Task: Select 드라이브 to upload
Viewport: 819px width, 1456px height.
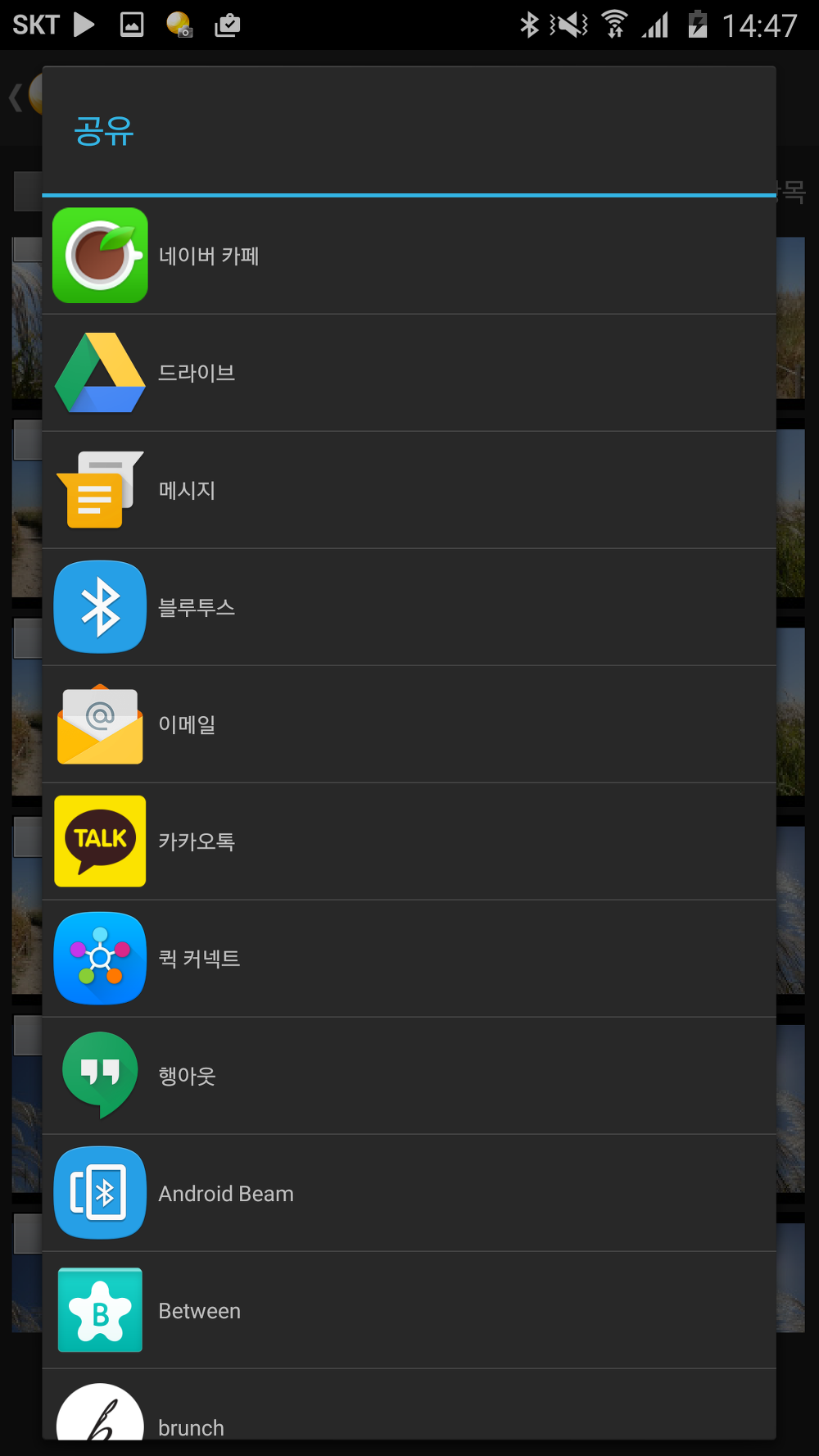Action: click(408, 373)
